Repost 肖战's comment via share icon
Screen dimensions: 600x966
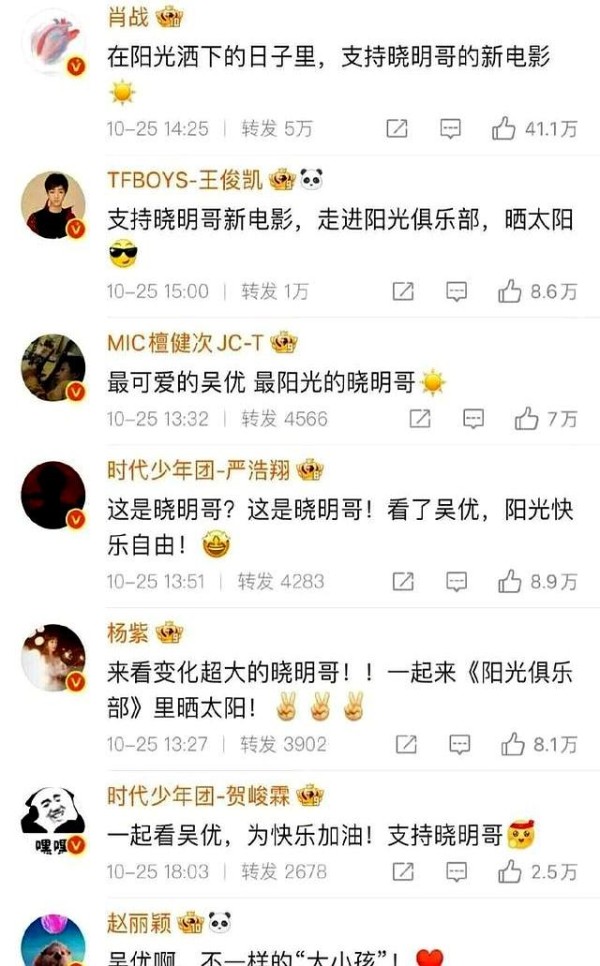click(397, 128)
